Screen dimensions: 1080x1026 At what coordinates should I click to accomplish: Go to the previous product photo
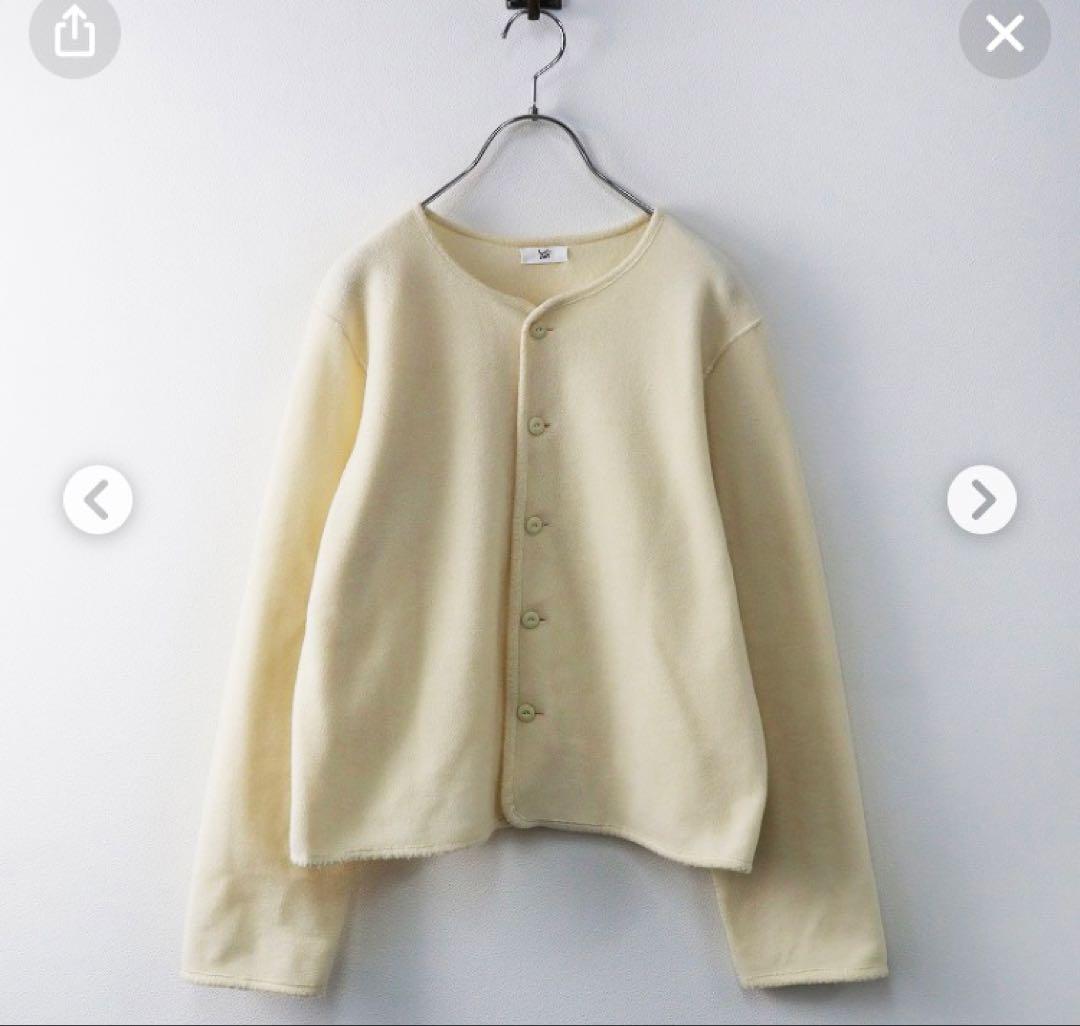97,499
